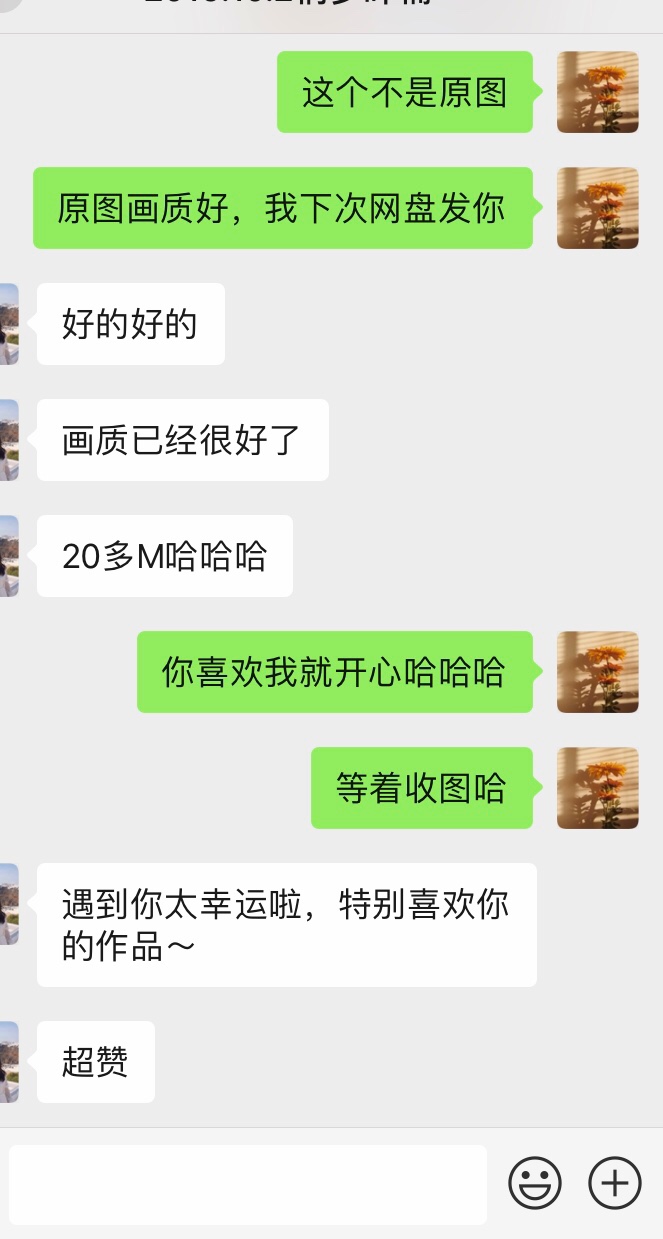Image resolution: width=663 pixels, height=1239 pixels.
Task: Tap the message input field
Action: [248, 1184]
